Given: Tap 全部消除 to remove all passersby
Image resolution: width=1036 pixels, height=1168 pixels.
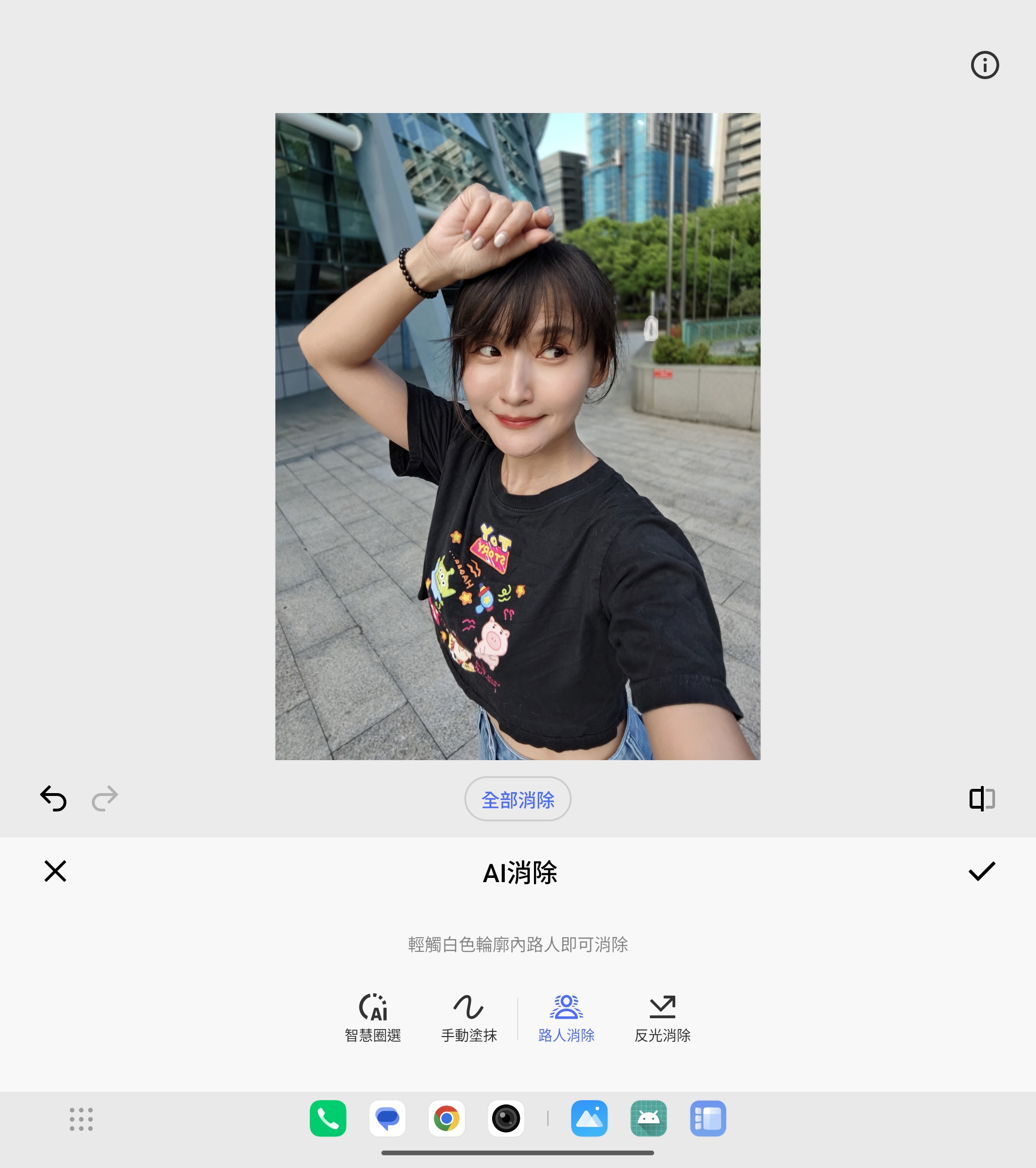Looking at the screenshot, I should (x=517, y=799).
